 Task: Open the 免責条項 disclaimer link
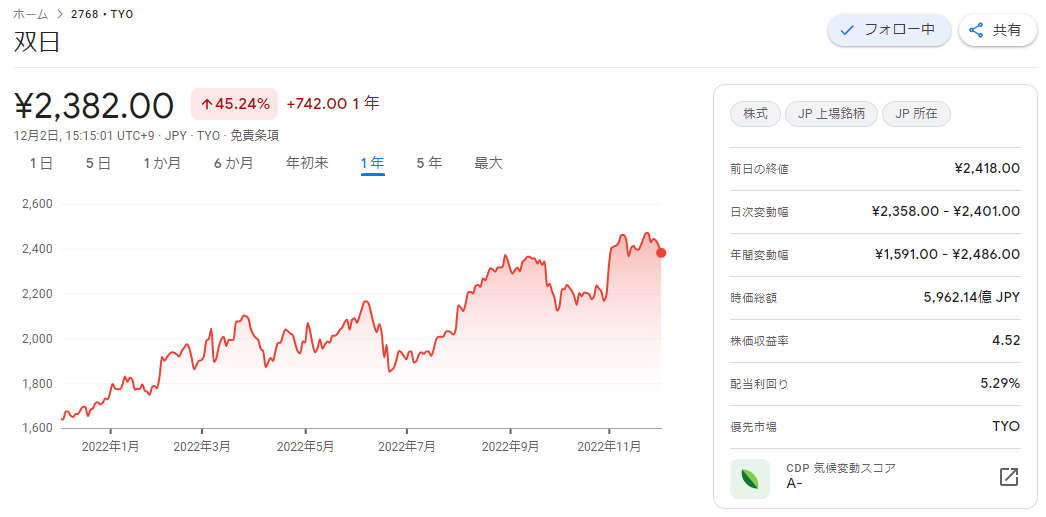click(x=255, y=136)
